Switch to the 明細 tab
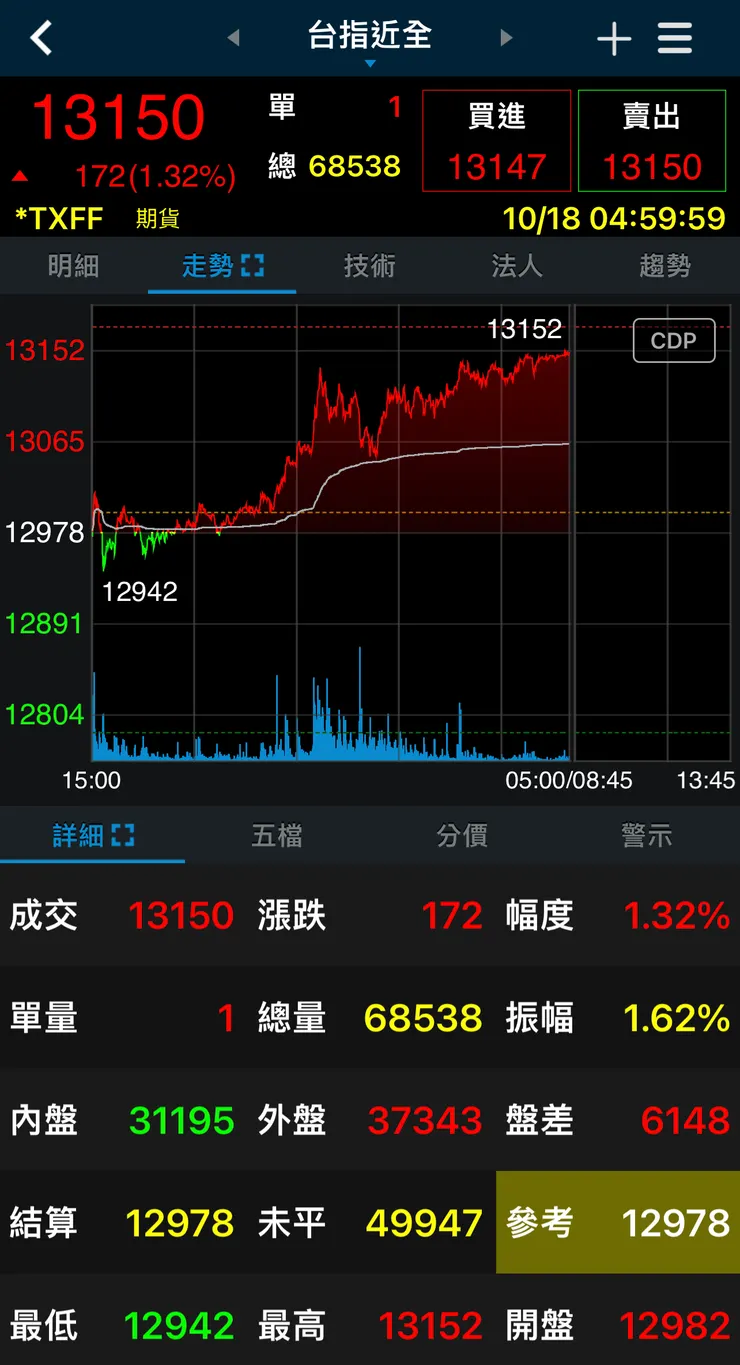This screenshot has width=740, height=1365. (x=74, y=264)
